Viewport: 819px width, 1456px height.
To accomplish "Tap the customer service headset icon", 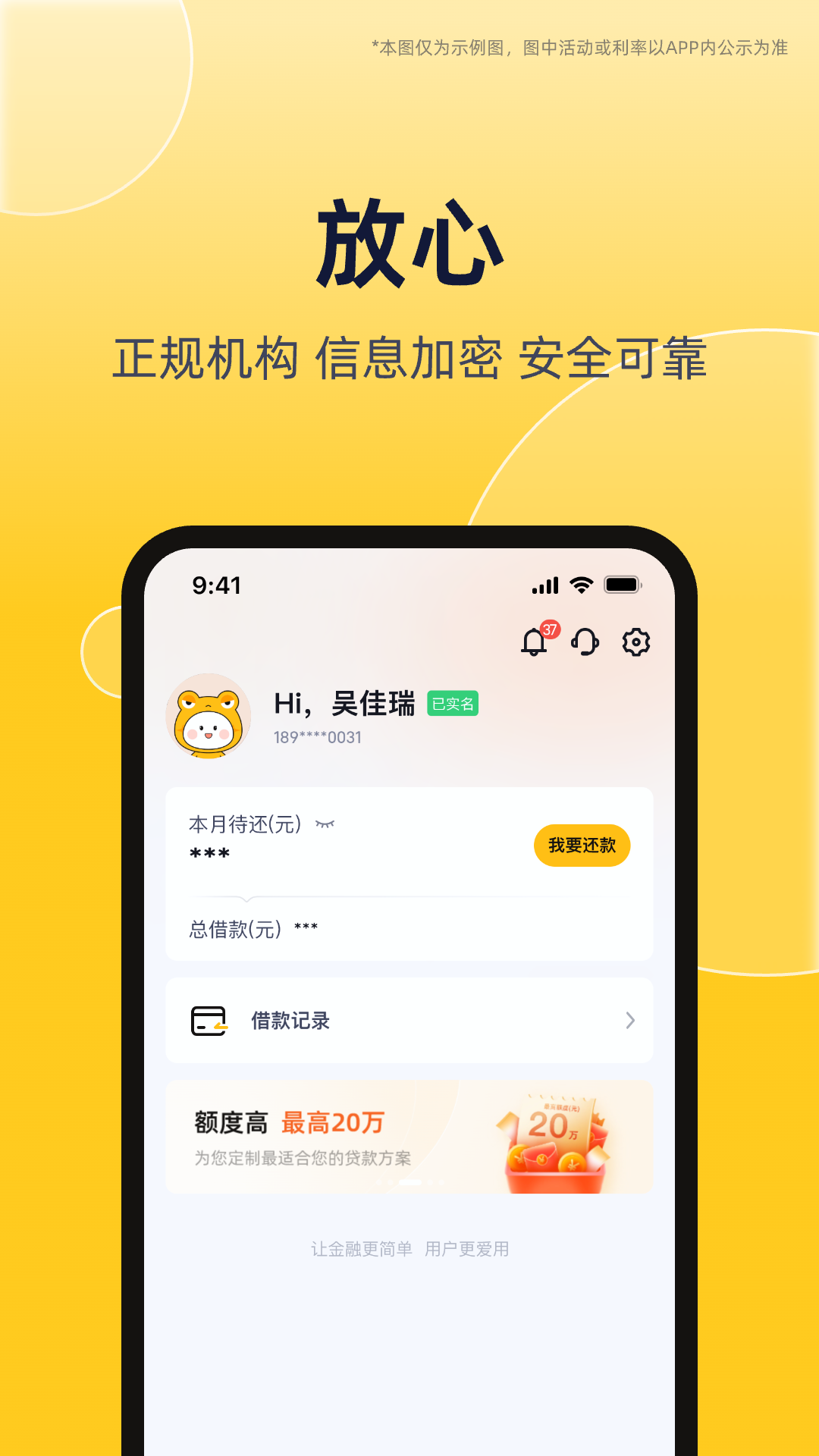I will click(x=585, y=643).
